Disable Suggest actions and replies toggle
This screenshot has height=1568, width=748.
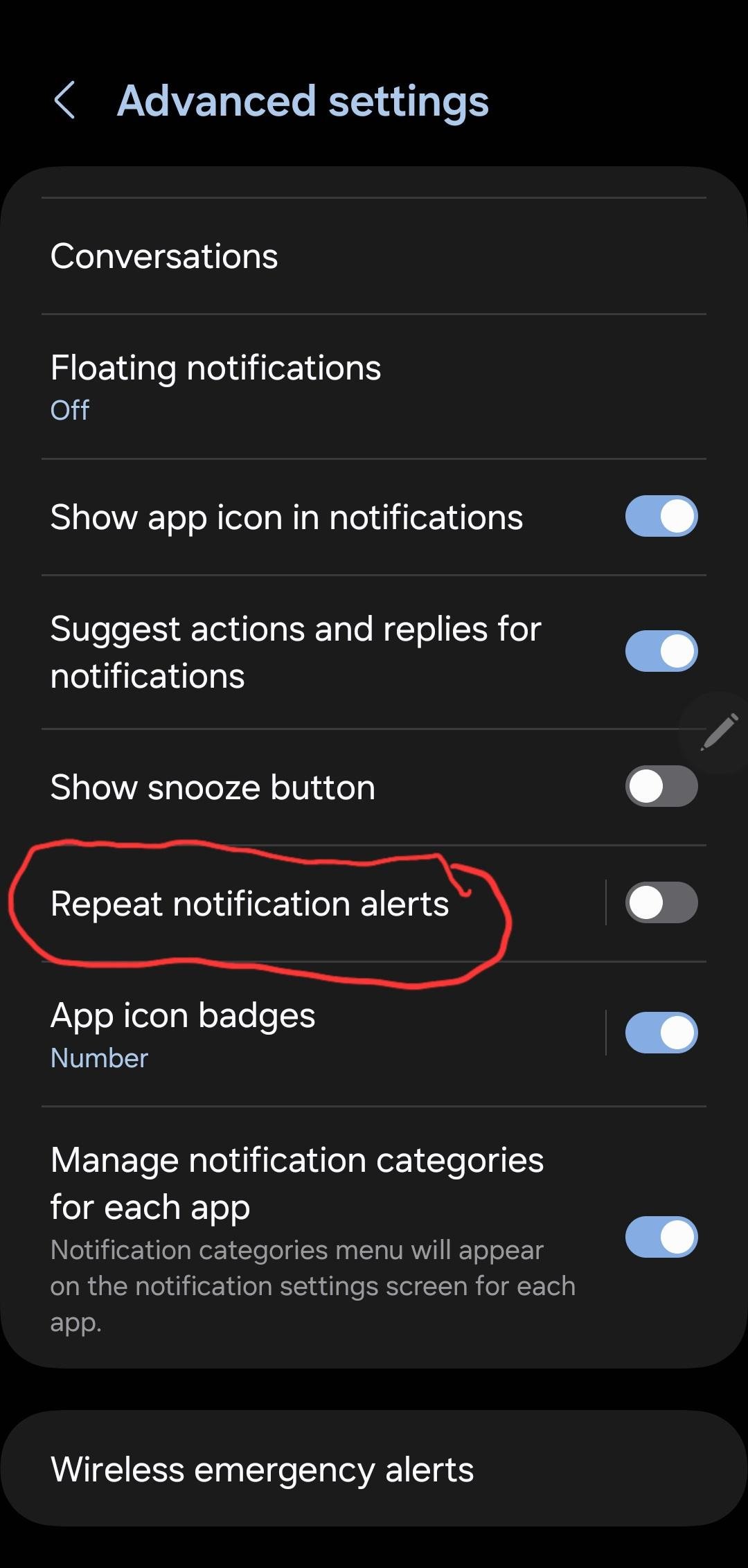(661, 651)
